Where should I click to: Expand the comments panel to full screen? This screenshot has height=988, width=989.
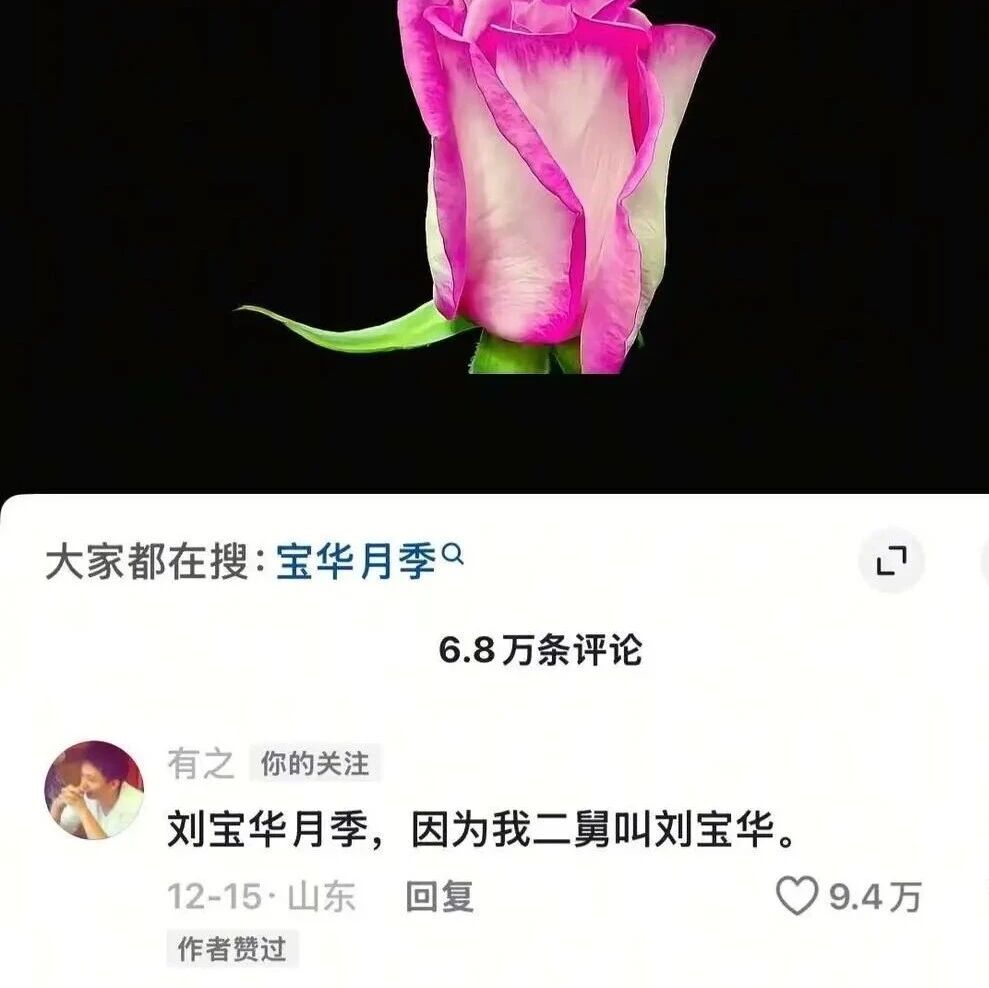click(891, 561)
